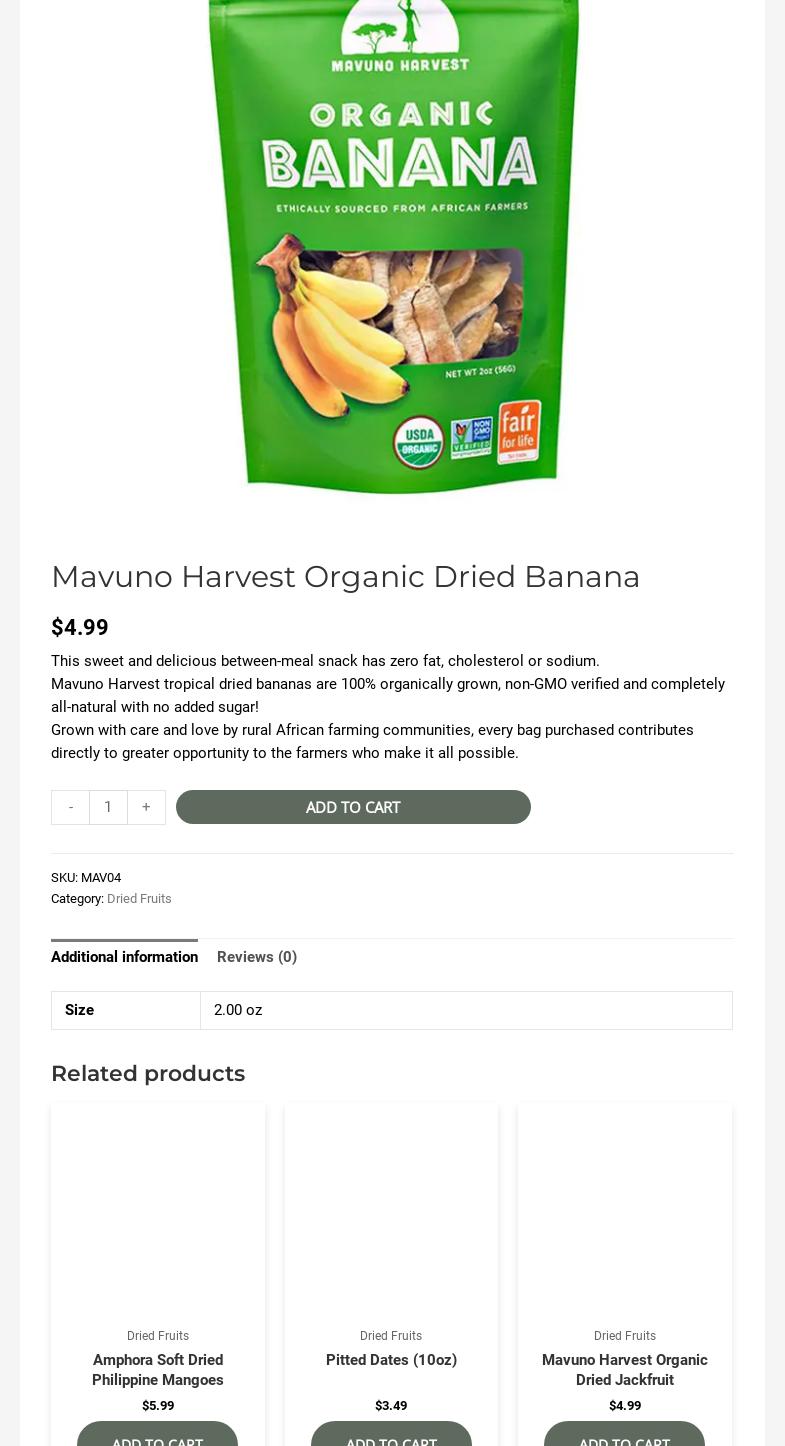Add Amphora Philippine Mangoes to cart
Screen dimensions: 785x1446
pos(157,1436)
